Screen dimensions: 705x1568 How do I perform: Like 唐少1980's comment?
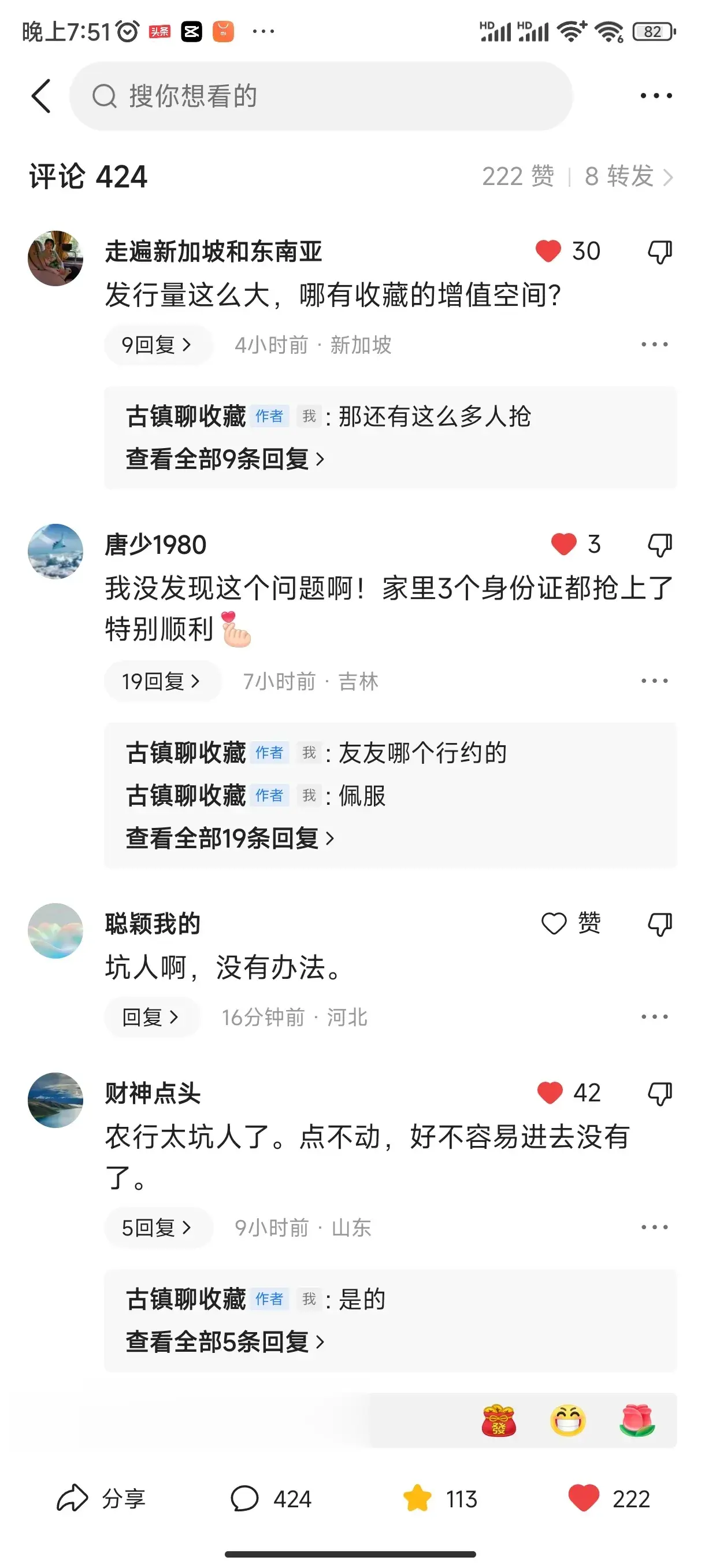point(563,544)
